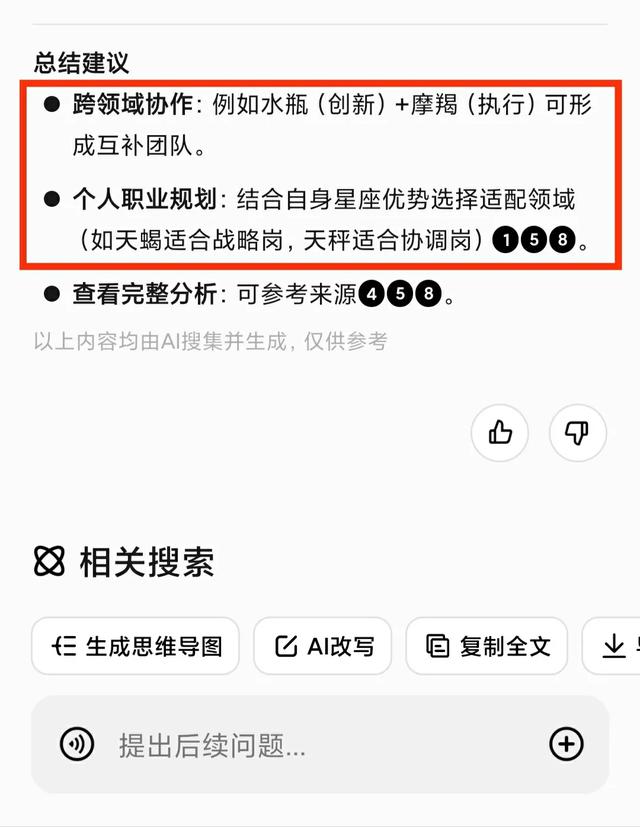This screenshot has width=640, height=827.
Task: Focus the 提出后续问题 input field
Action: 300,744
